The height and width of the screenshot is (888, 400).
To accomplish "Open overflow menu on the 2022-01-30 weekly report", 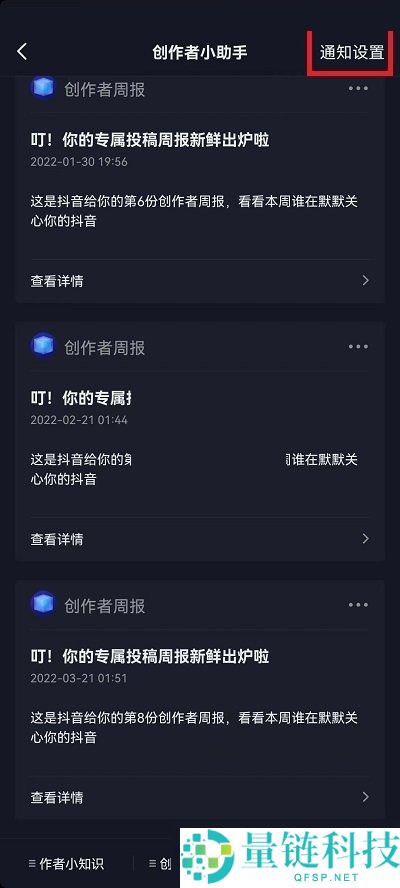I will click(358, 88).
